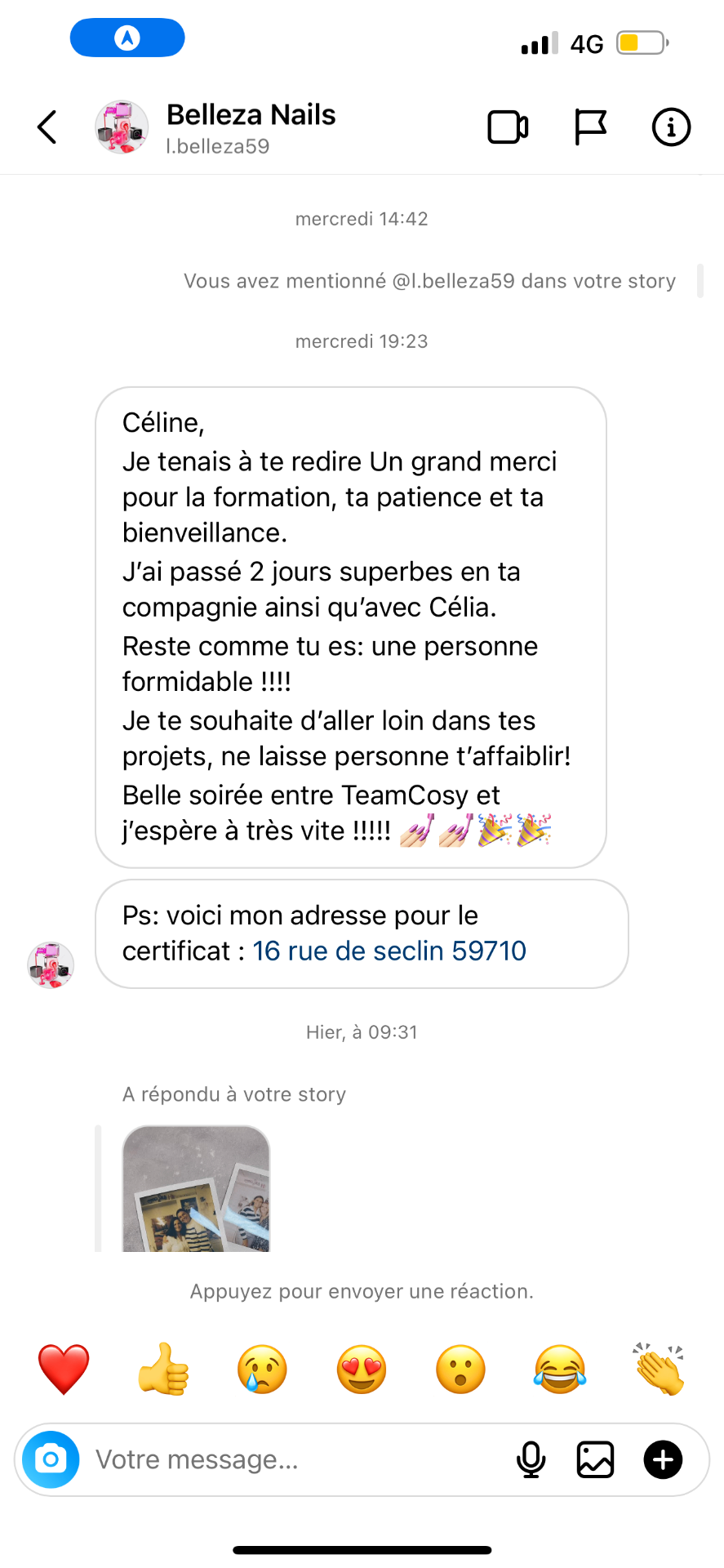This screenshot has width=724, height=1568.
Task: Focus the Votre message text field
Action: 294,1459
